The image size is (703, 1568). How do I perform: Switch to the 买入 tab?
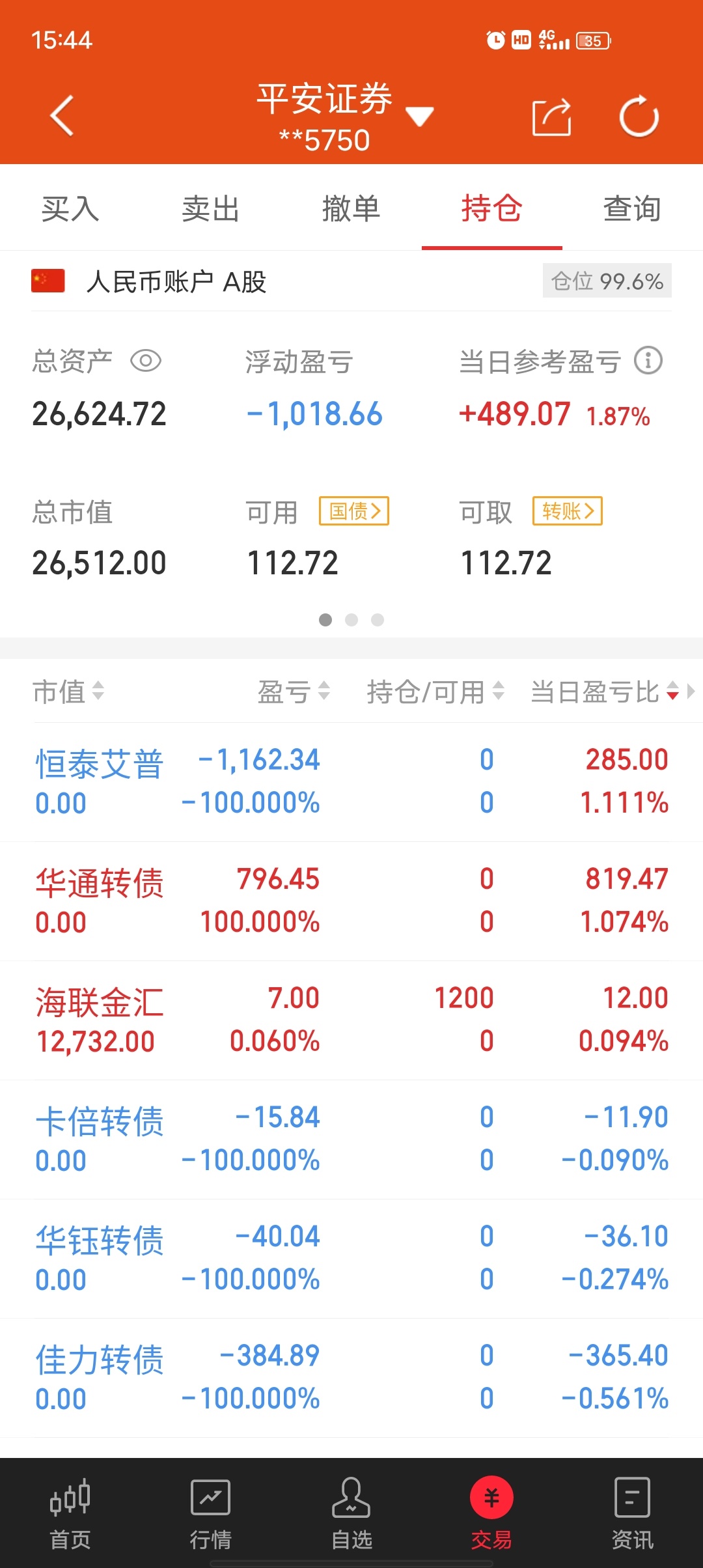(x=70, y=209)
